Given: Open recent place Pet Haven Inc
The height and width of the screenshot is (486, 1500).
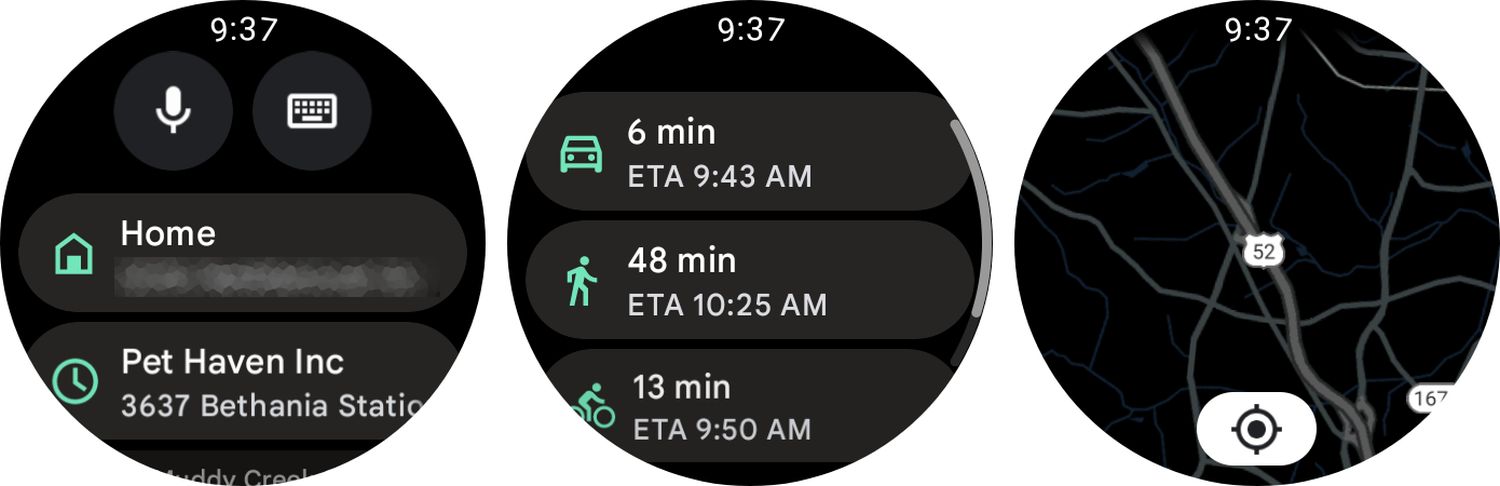Looking at the screenshot, I should point(242,383).
